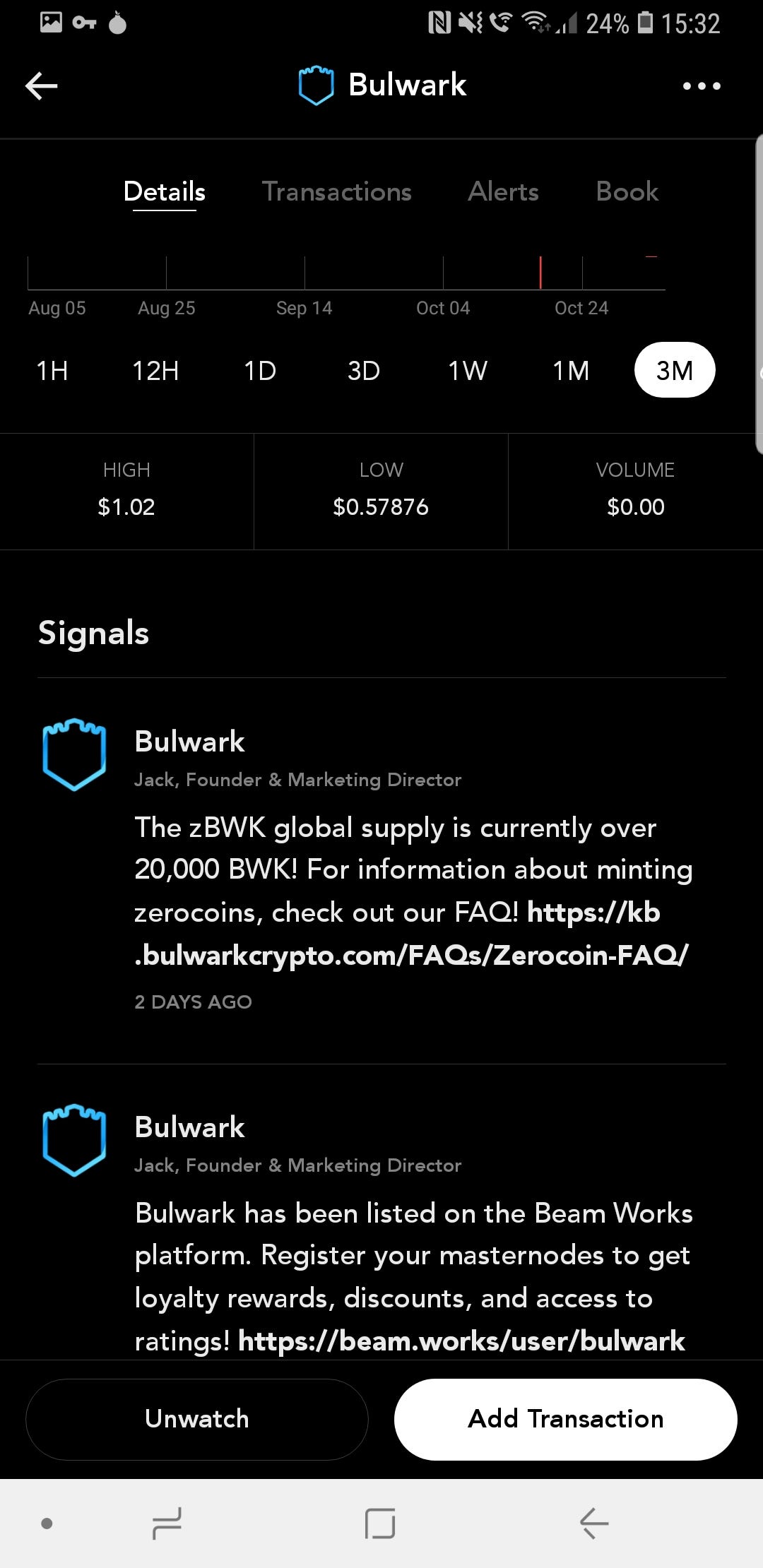Select the 3M chart range
763x1568 pixels.
[x=675, y=370]
